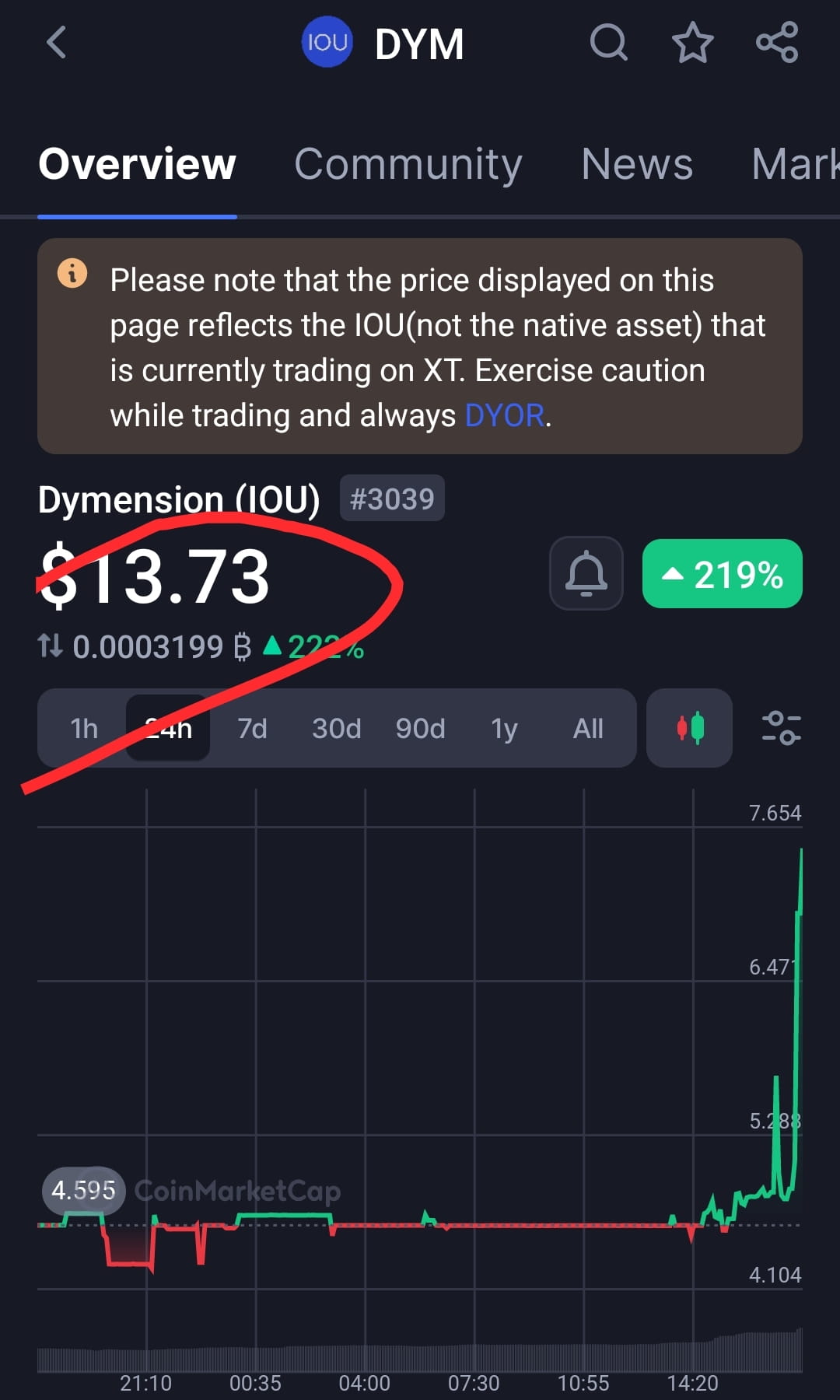Tap the IOU token logo
Viewport: 840px width, 1400px height.
point(327,43)
